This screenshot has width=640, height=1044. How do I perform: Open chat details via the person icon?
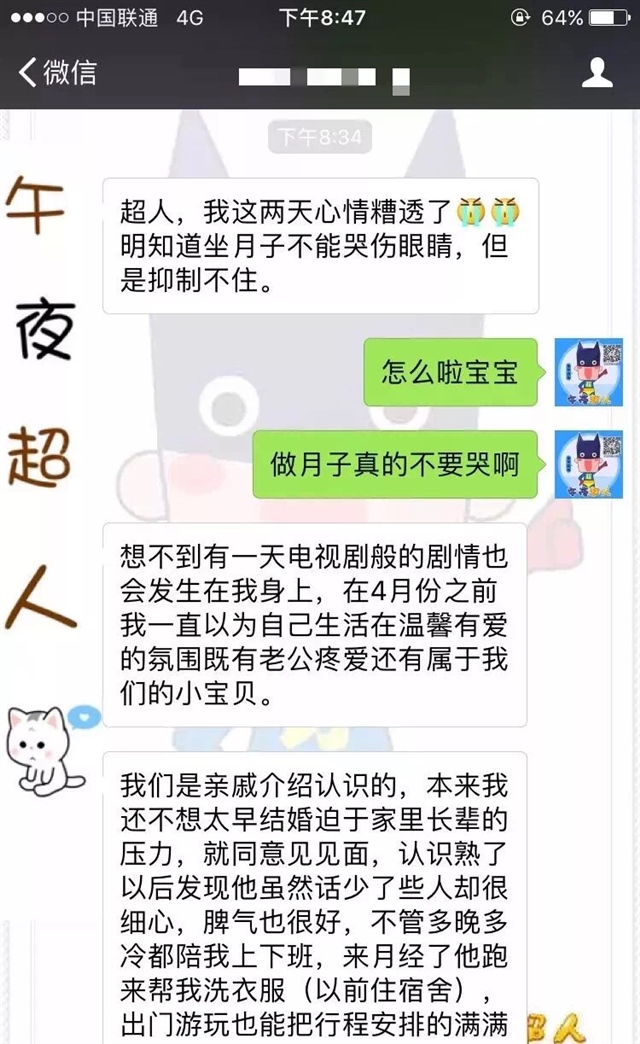[x=597, y=73]
